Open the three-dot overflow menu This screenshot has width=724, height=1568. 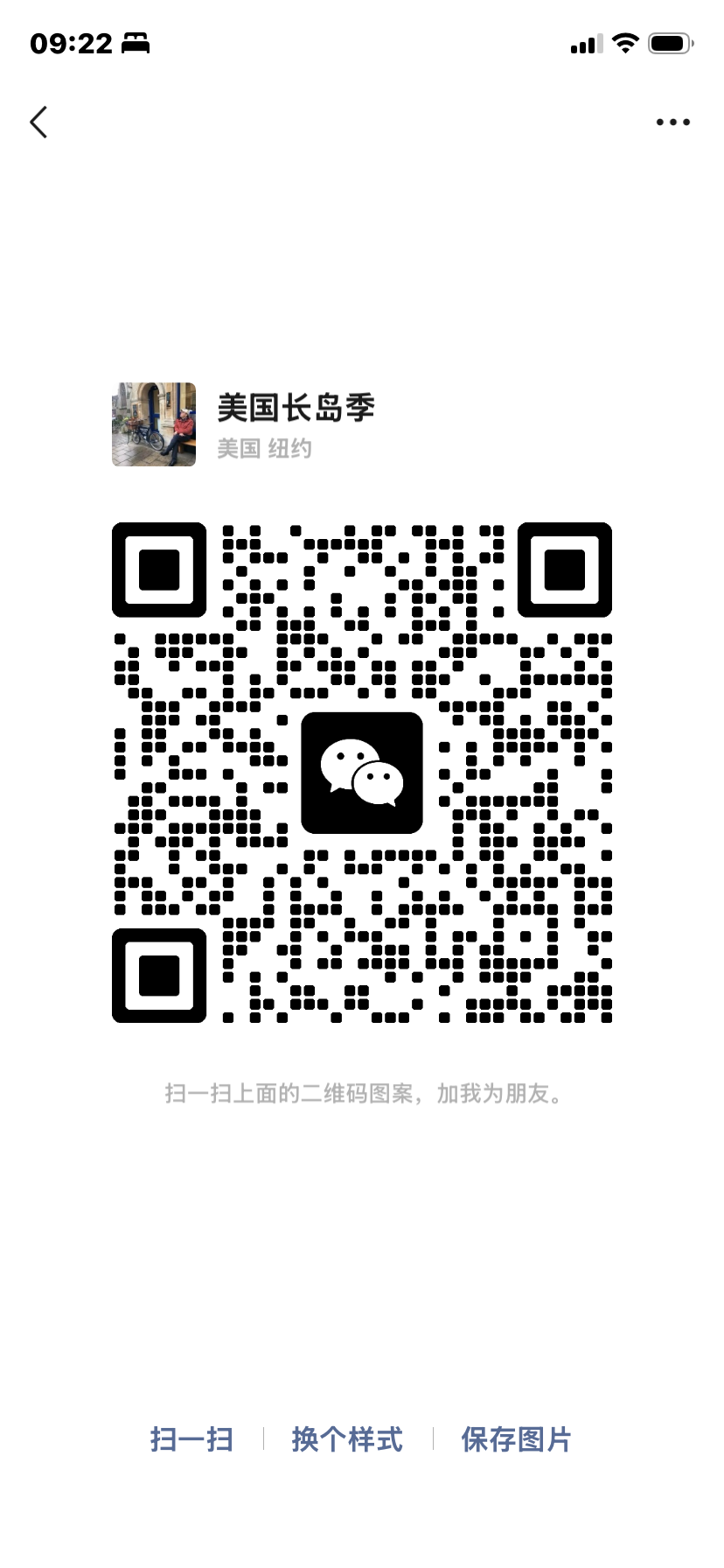coord(672,122)
